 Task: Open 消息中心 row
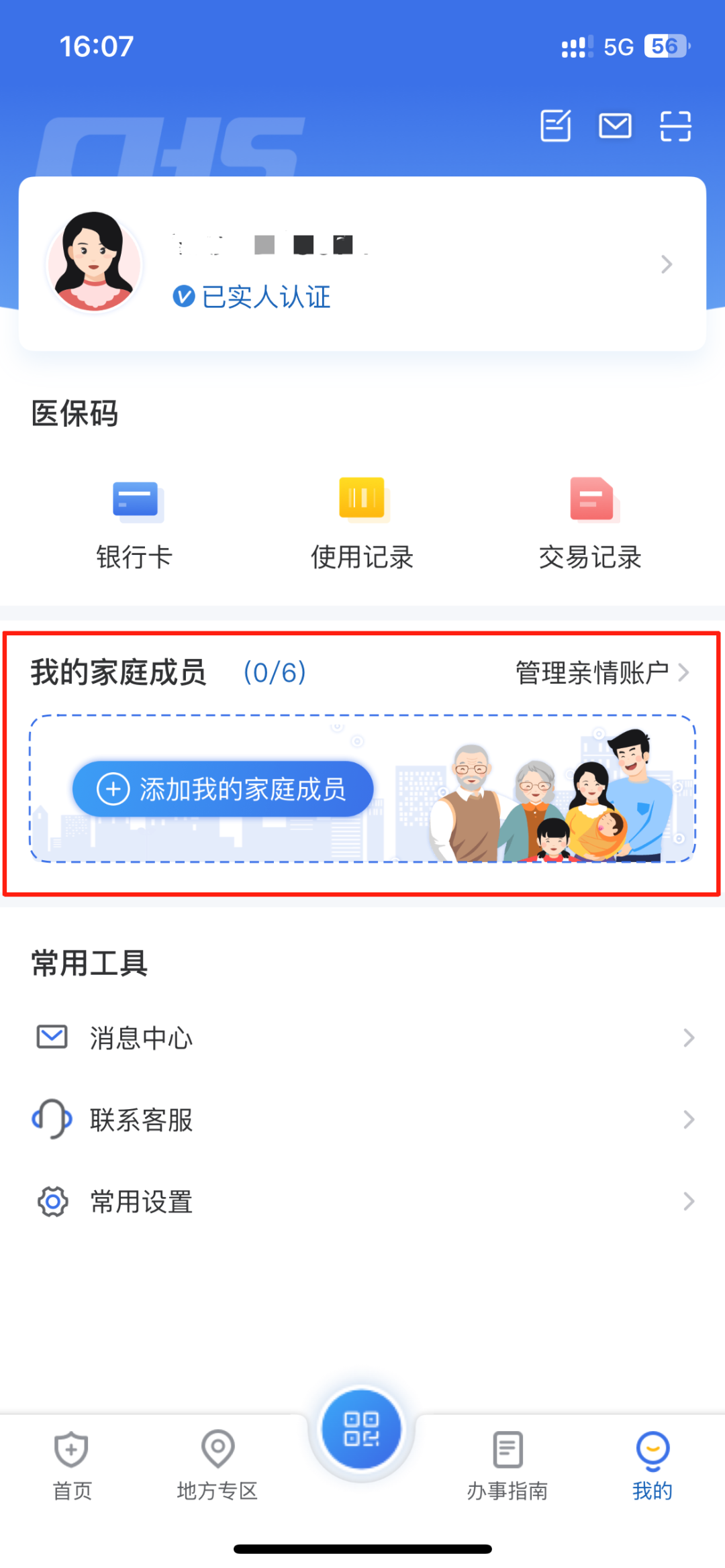point(362,1037)
